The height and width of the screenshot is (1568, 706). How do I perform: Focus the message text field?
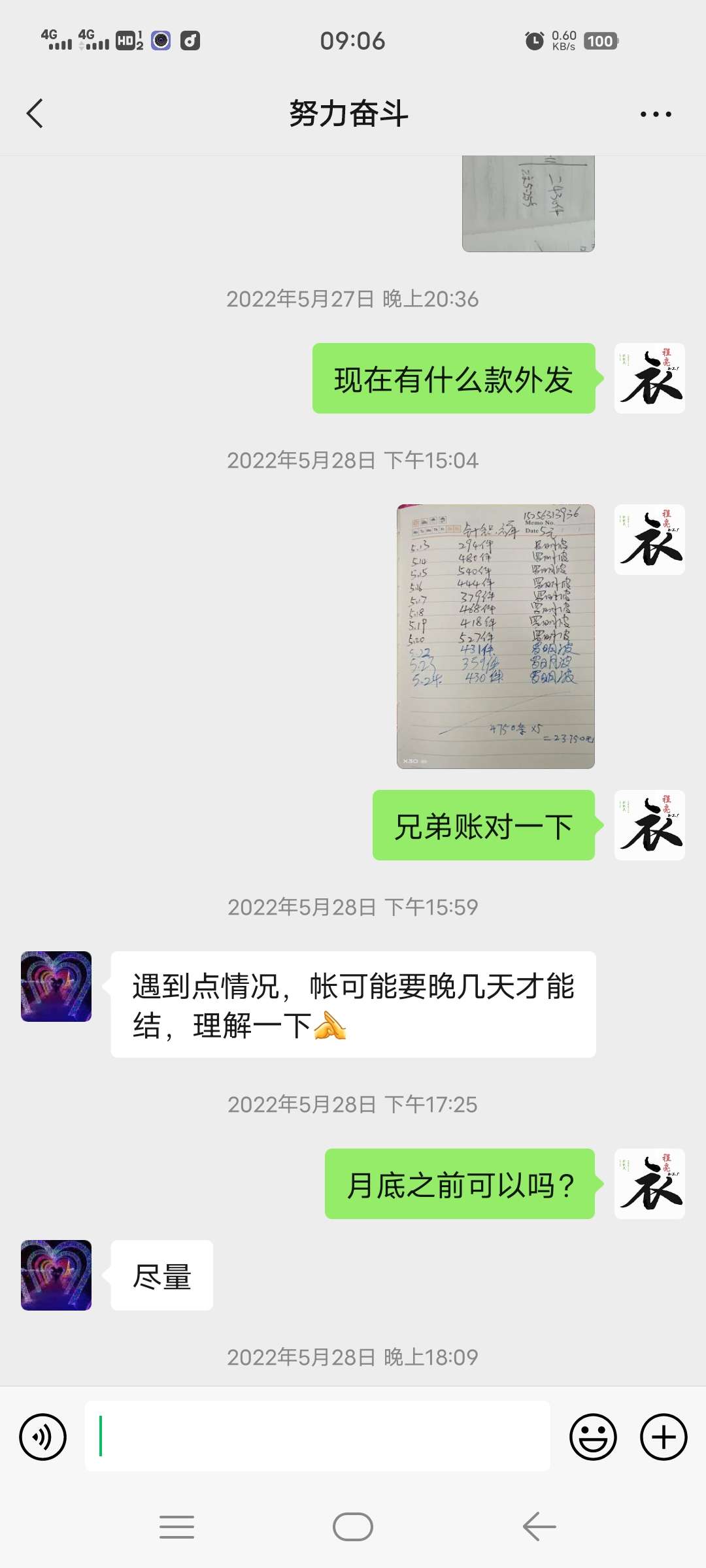click(317, 1437)
